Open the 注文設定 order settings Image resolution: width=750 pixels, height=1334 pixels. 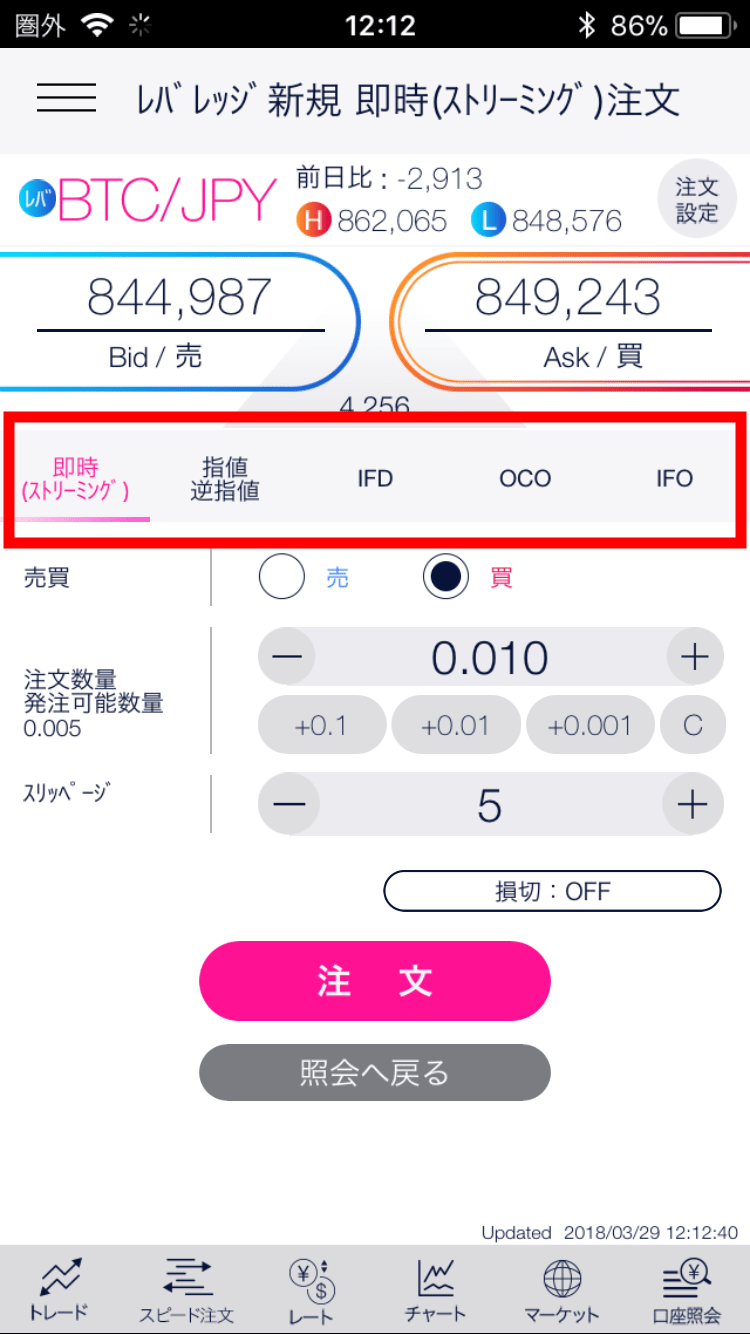(x=696, y=200)
